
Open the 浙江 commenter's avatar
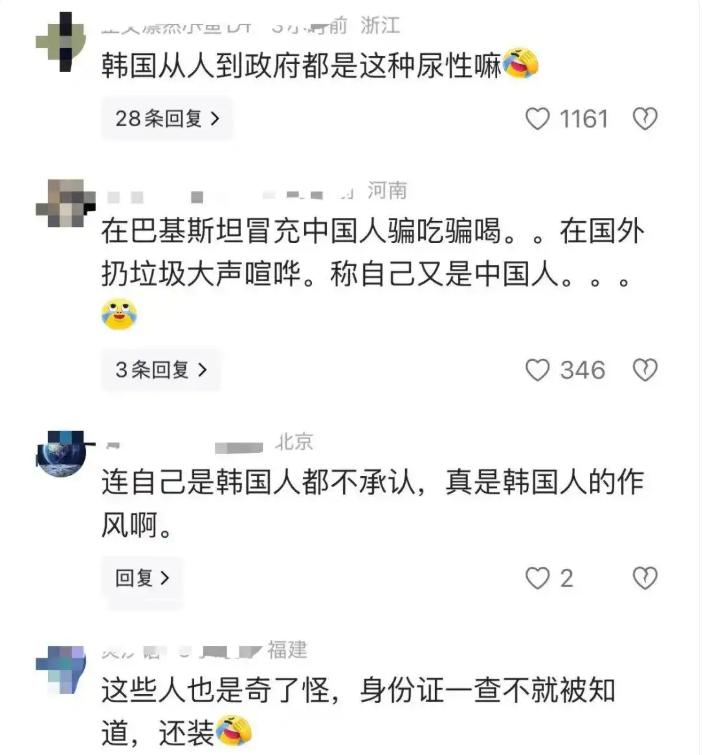point(61,39)
